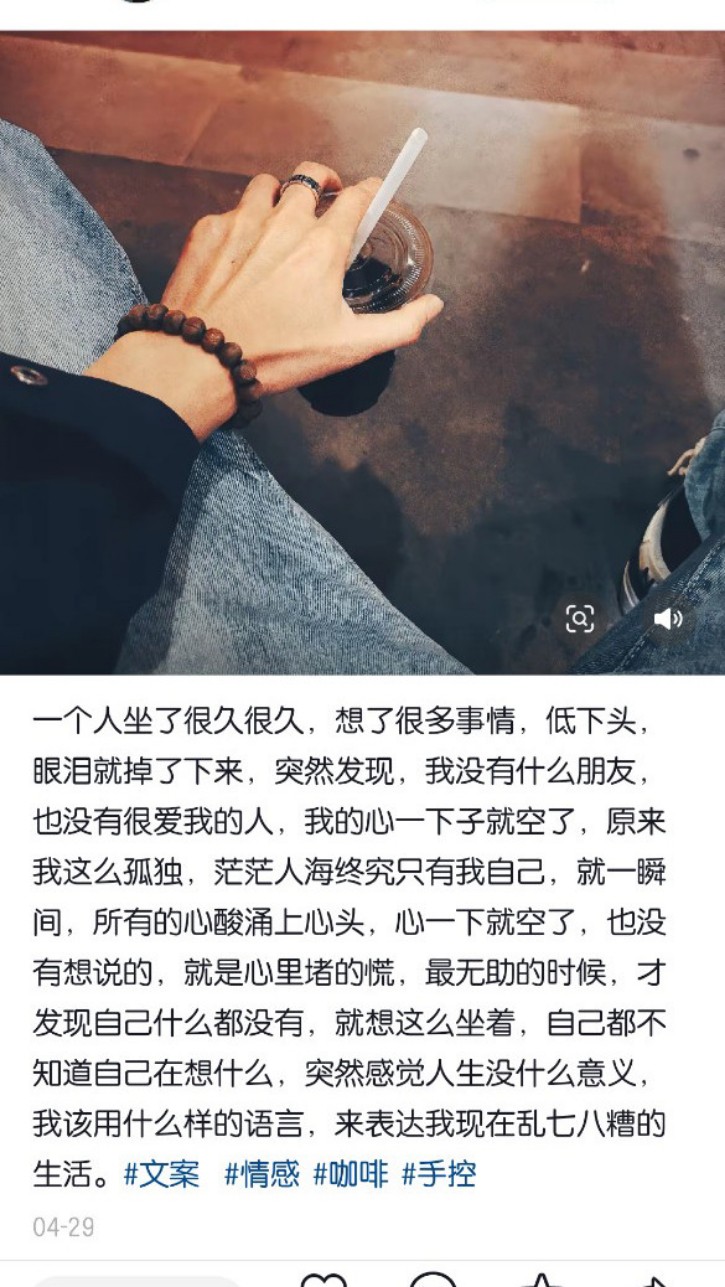725x1287 pixels.
Task: Tap the image search icon on photo
Action: pos(580,619)
